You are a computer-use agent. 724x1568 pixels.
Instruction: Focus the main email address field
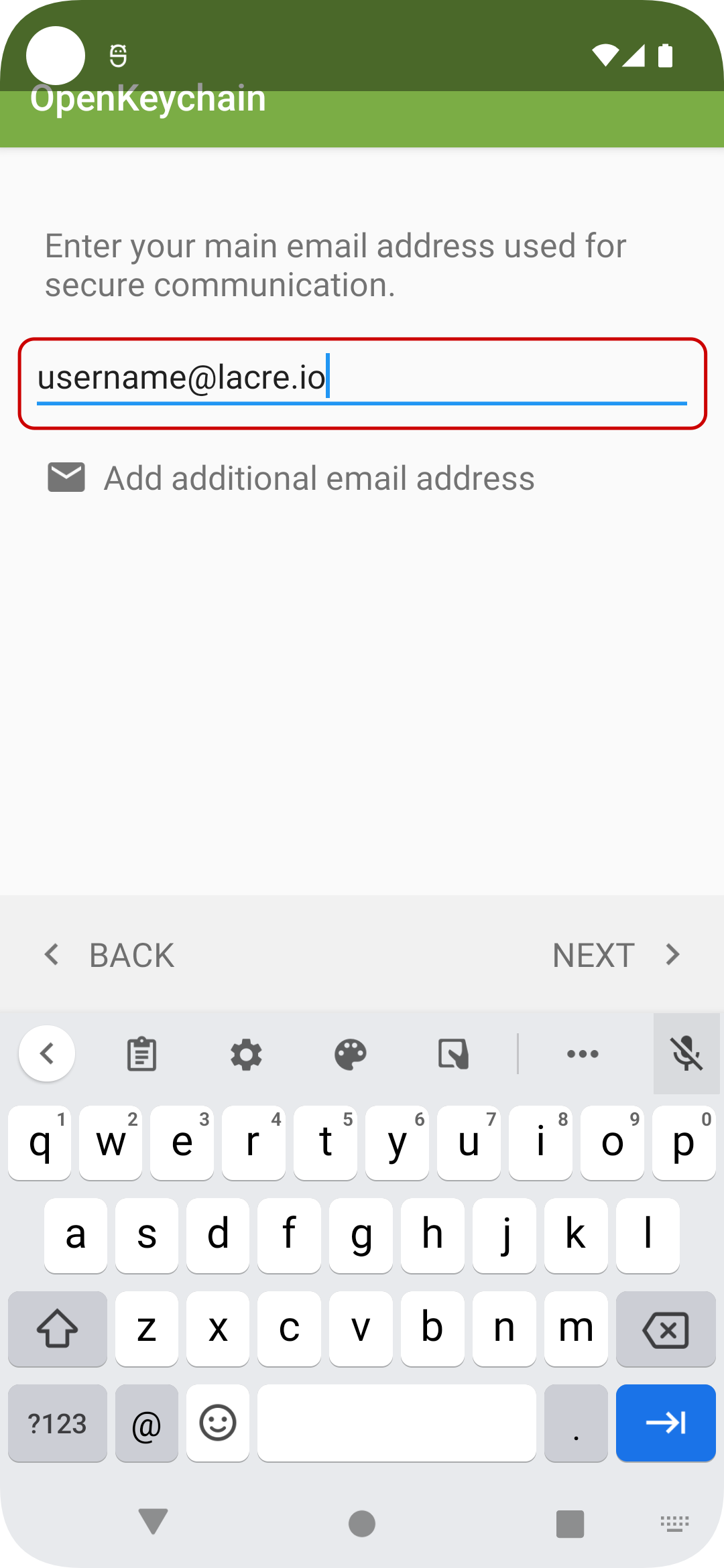[x=362, y=379]
